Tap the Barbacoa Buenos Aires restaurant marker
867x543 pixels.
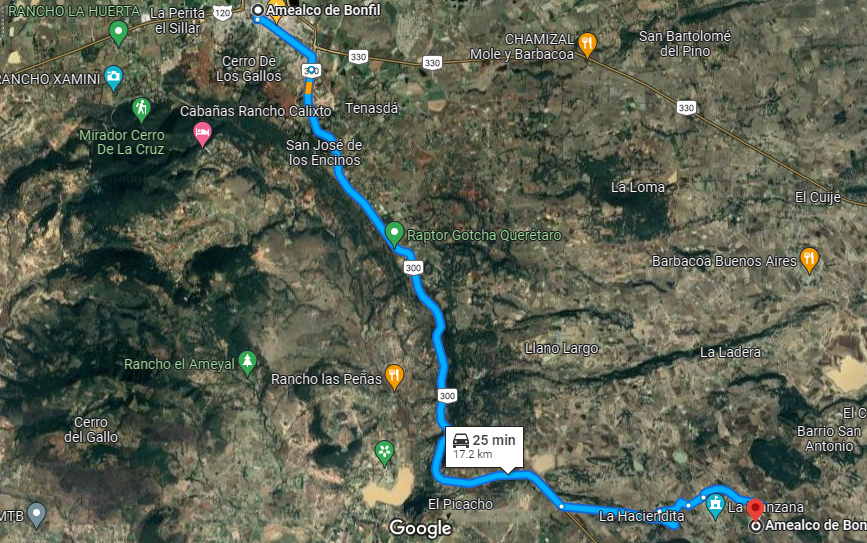(x=810, y=260)
